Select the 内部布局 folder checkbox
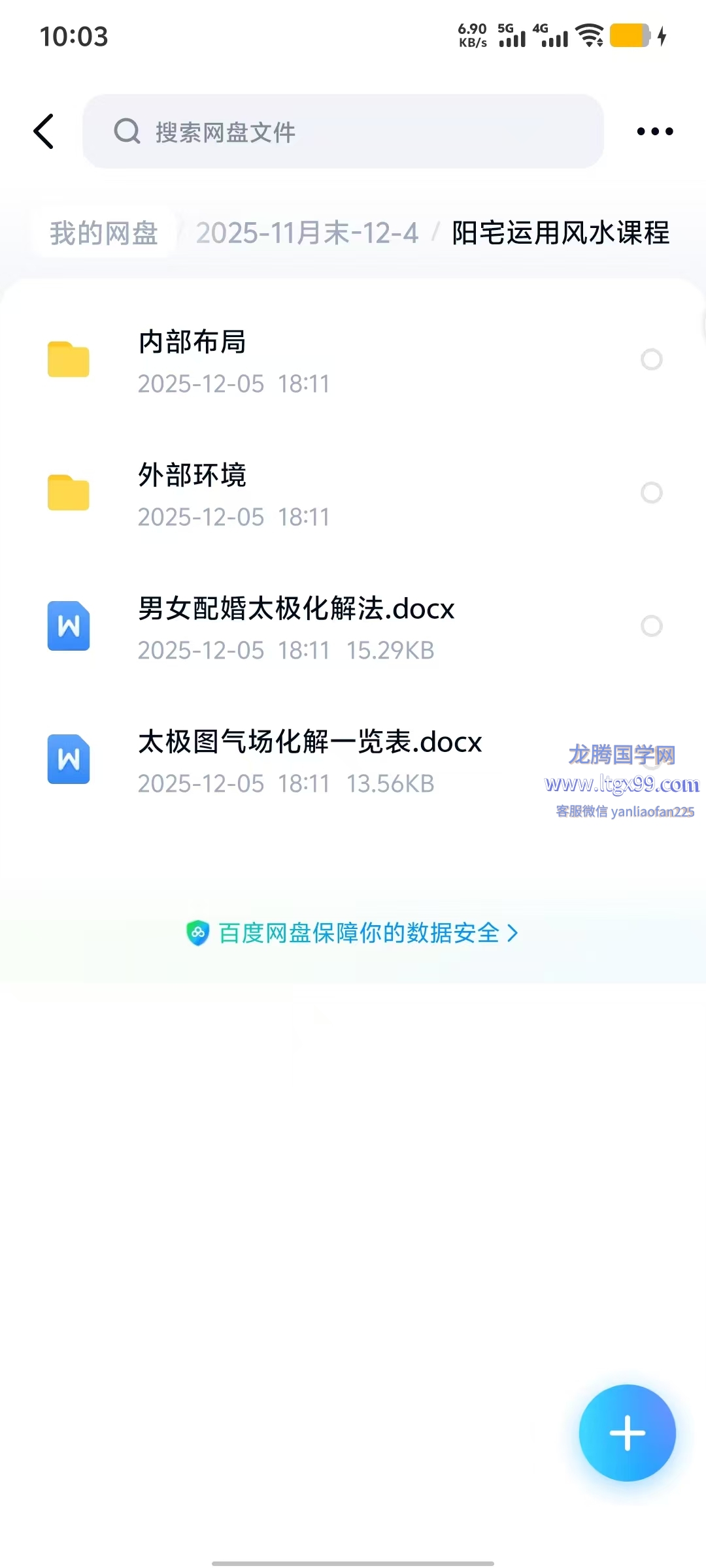This screenshot has height=1568, width=706. click(x=651, y=359)
